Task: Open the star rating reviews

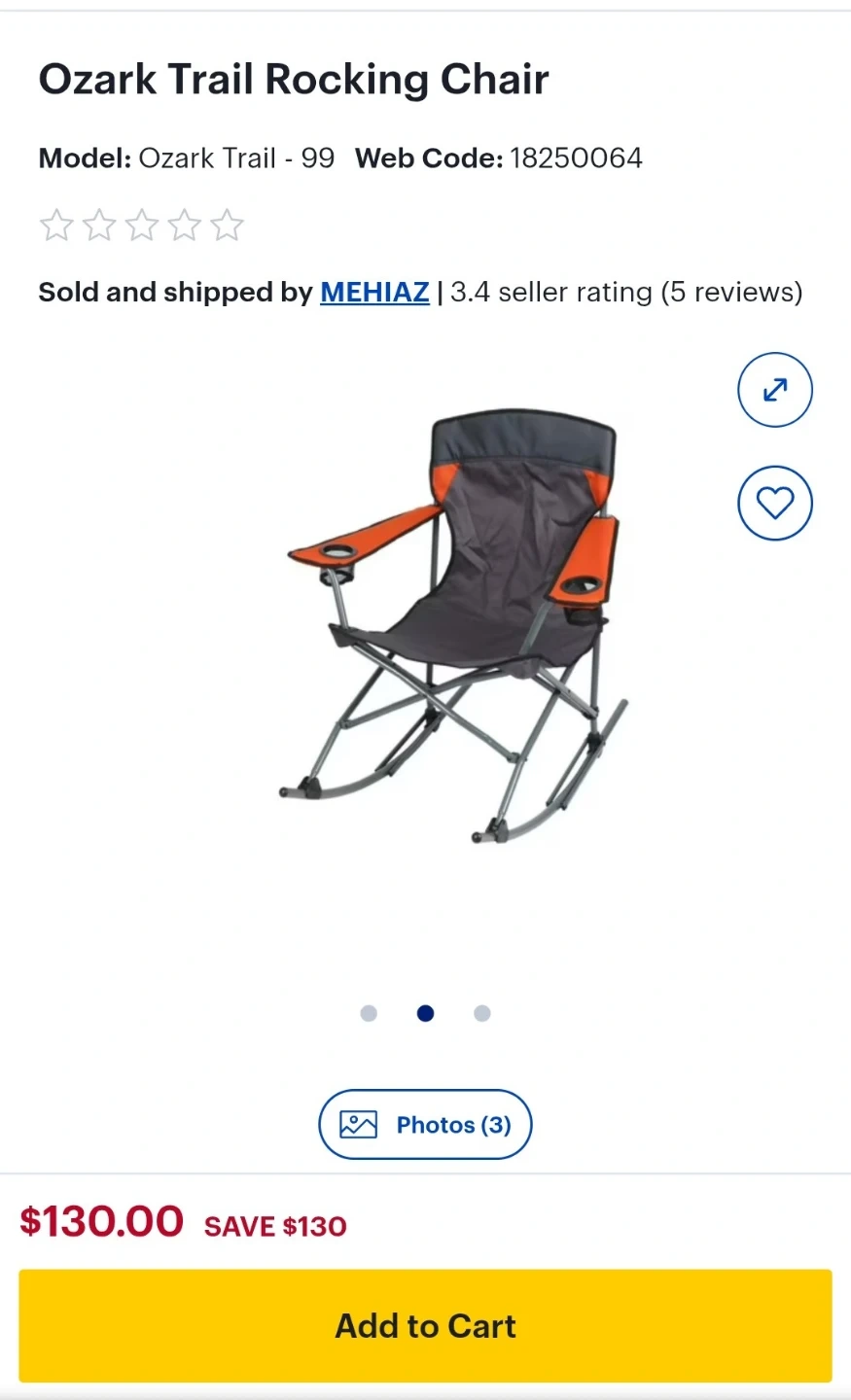Action: [x=142, y=226]
